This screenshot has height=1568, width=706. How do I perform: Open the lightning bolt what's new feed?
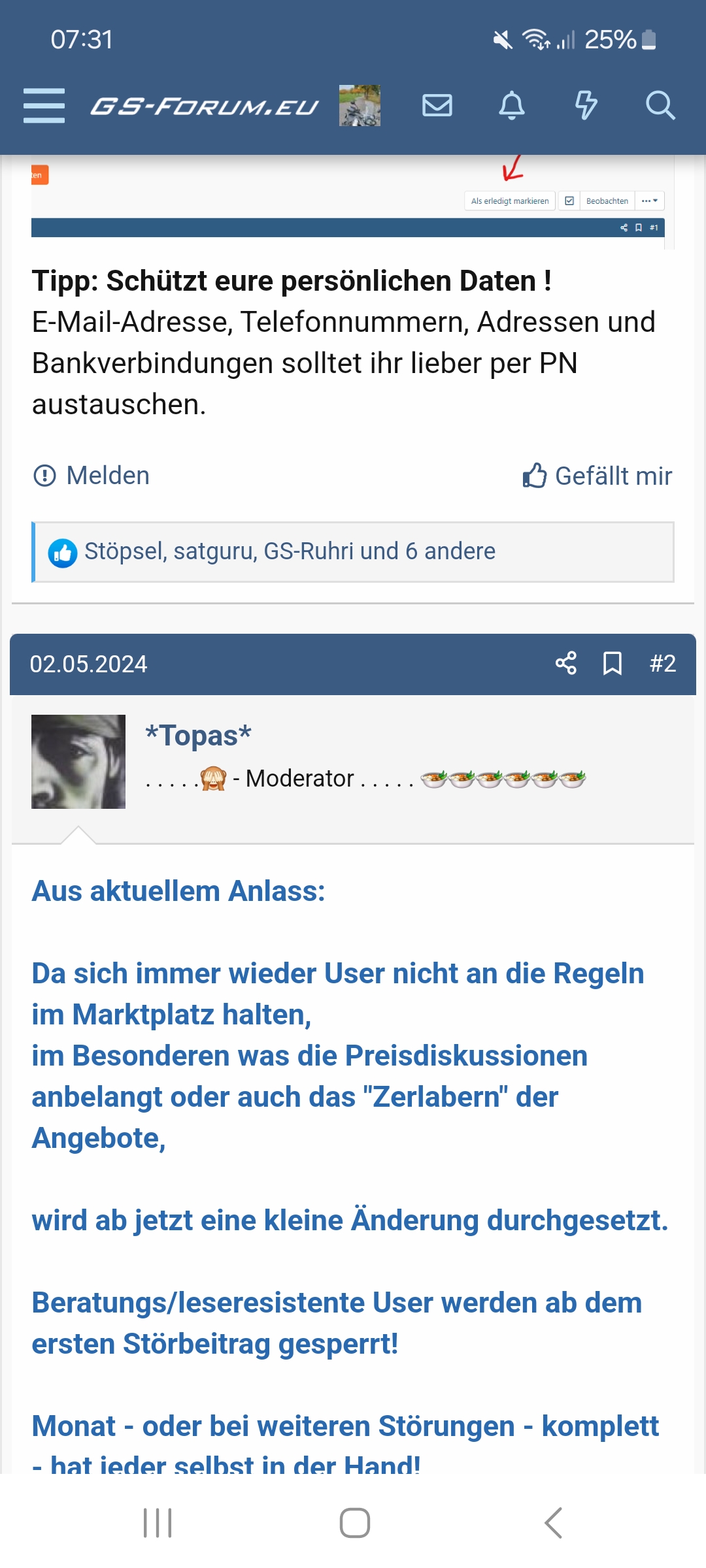586,105
